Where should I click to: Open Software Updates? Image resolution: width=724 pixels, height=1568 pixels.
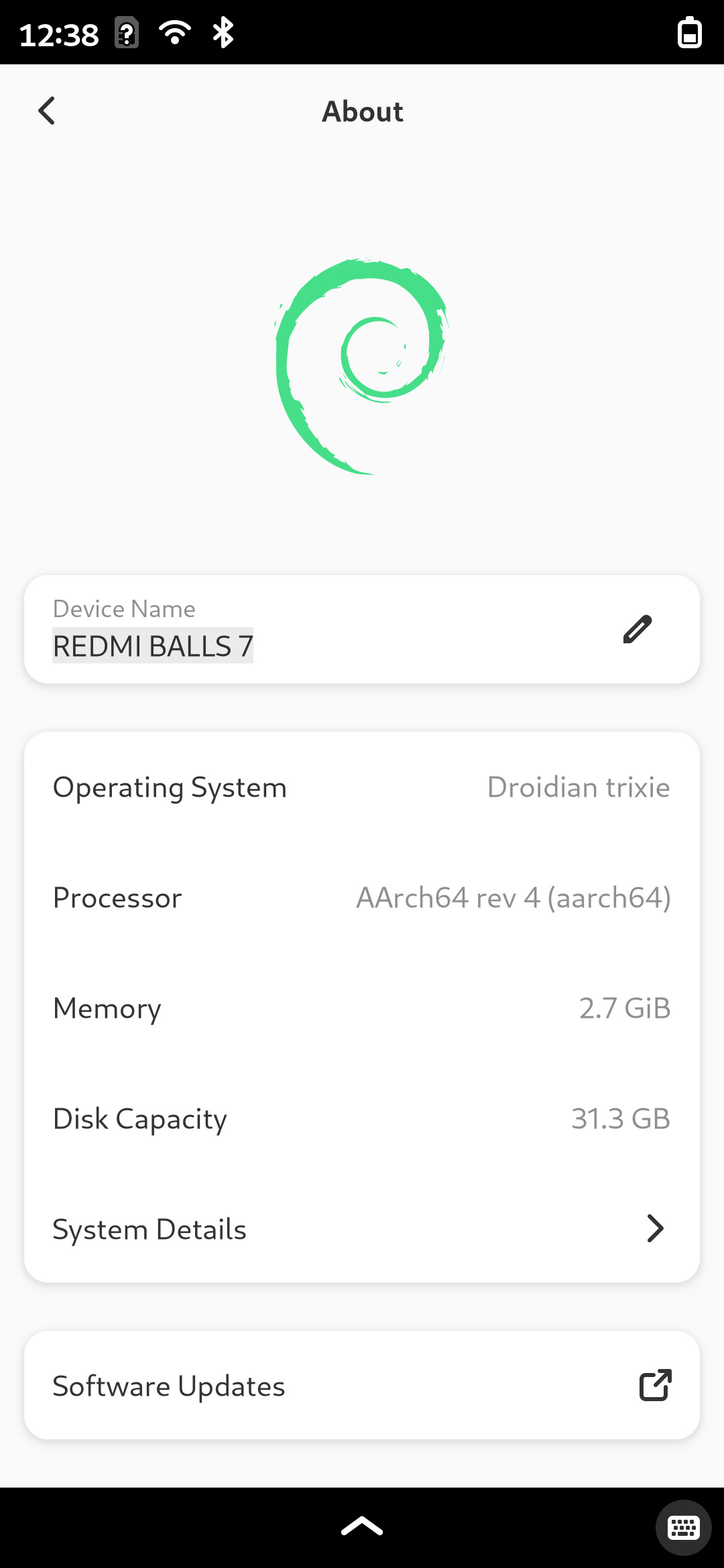(362, 1386)
